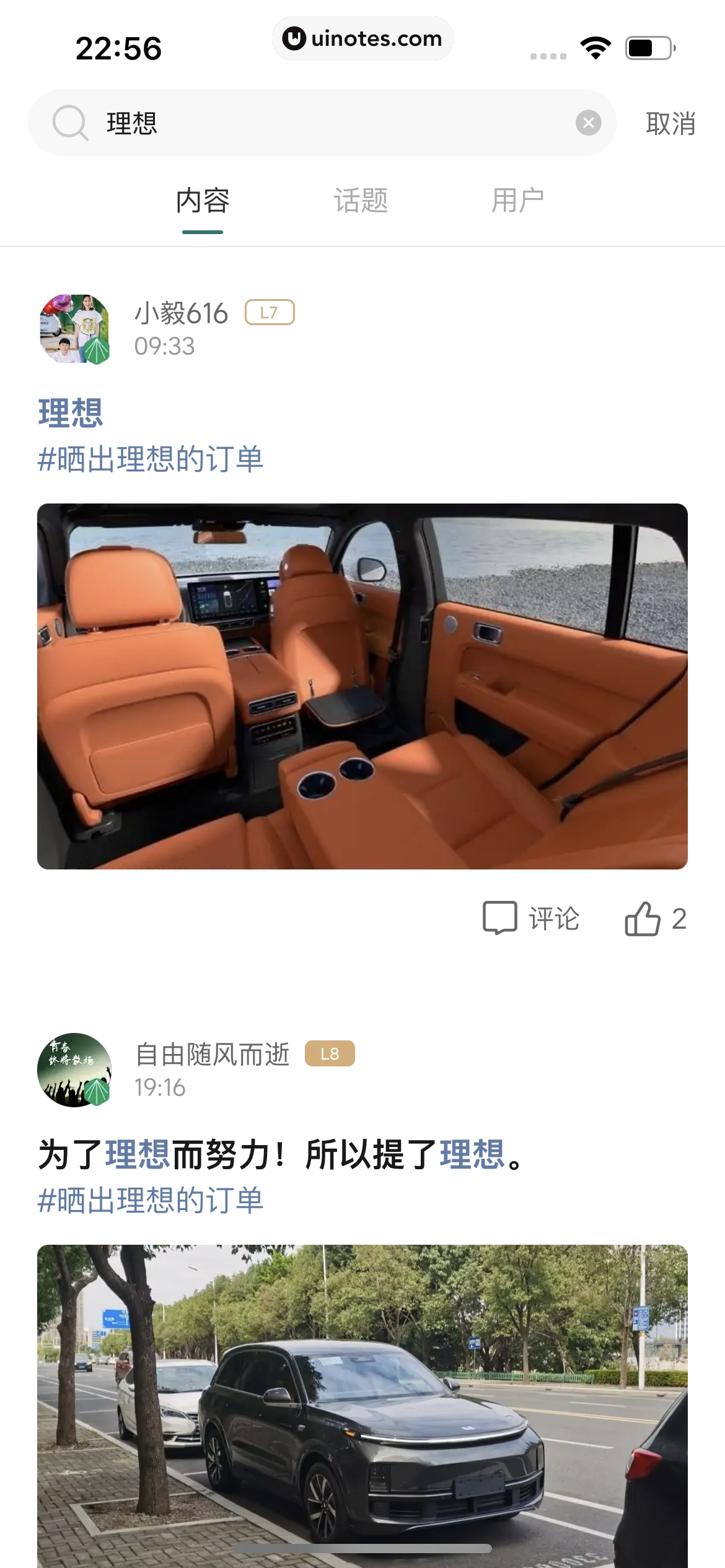725x1568 pixels.
Task: Tap 评论 to start a comment
Action: point(553,918)
